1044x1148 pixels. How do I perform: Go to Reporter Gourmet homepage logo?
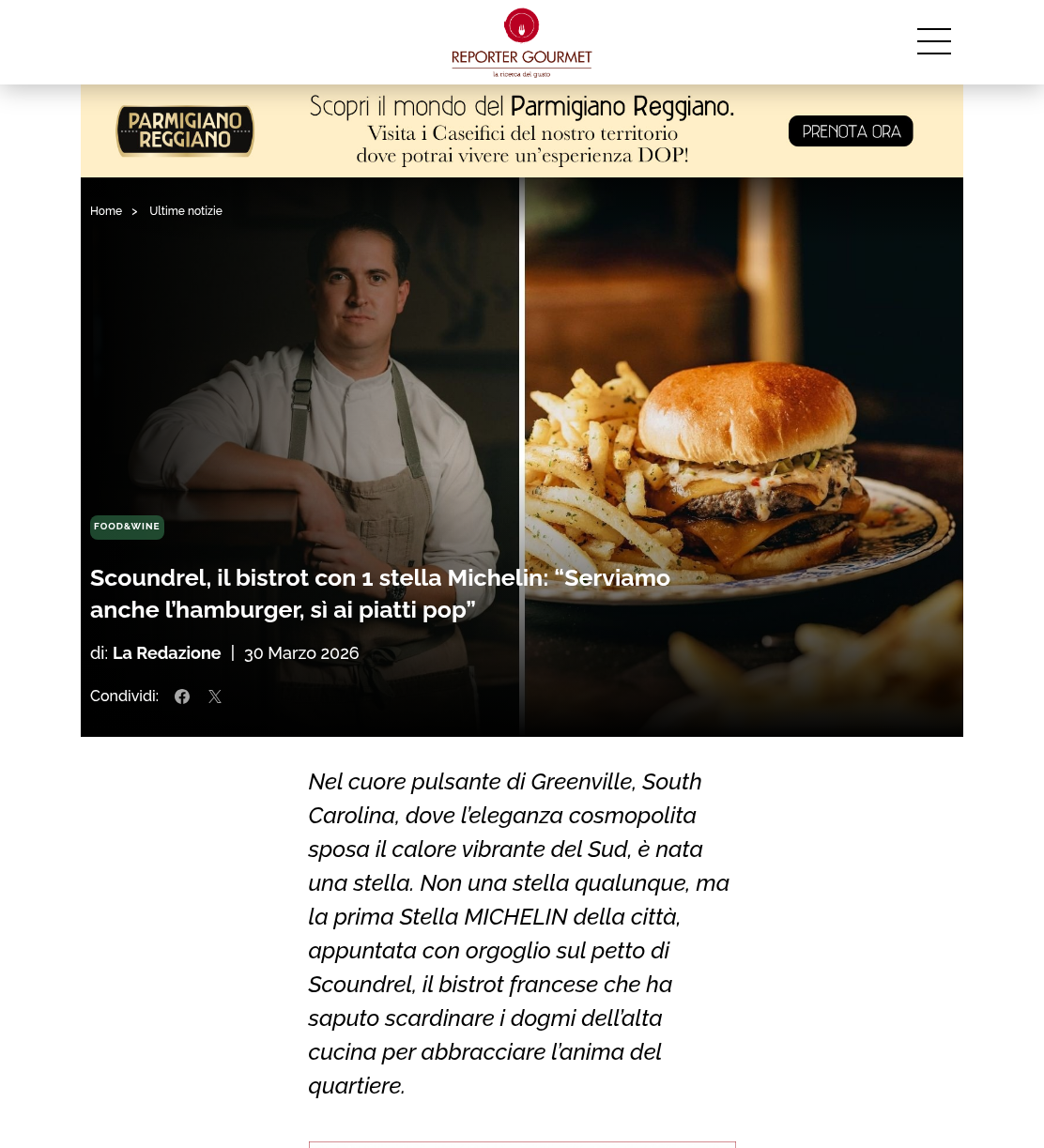522,42
